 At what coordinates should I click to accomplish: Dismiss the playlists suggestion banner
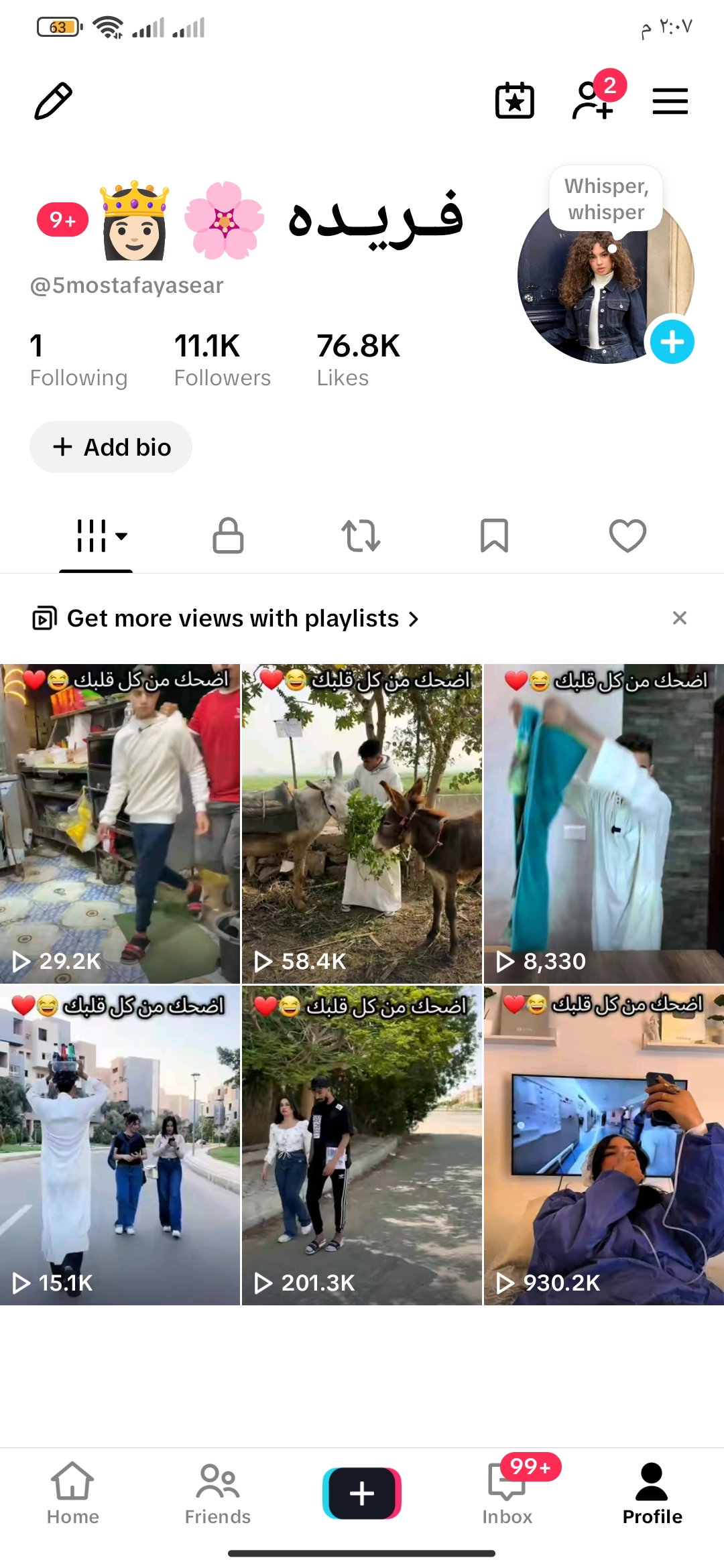[x=680, y=618]
